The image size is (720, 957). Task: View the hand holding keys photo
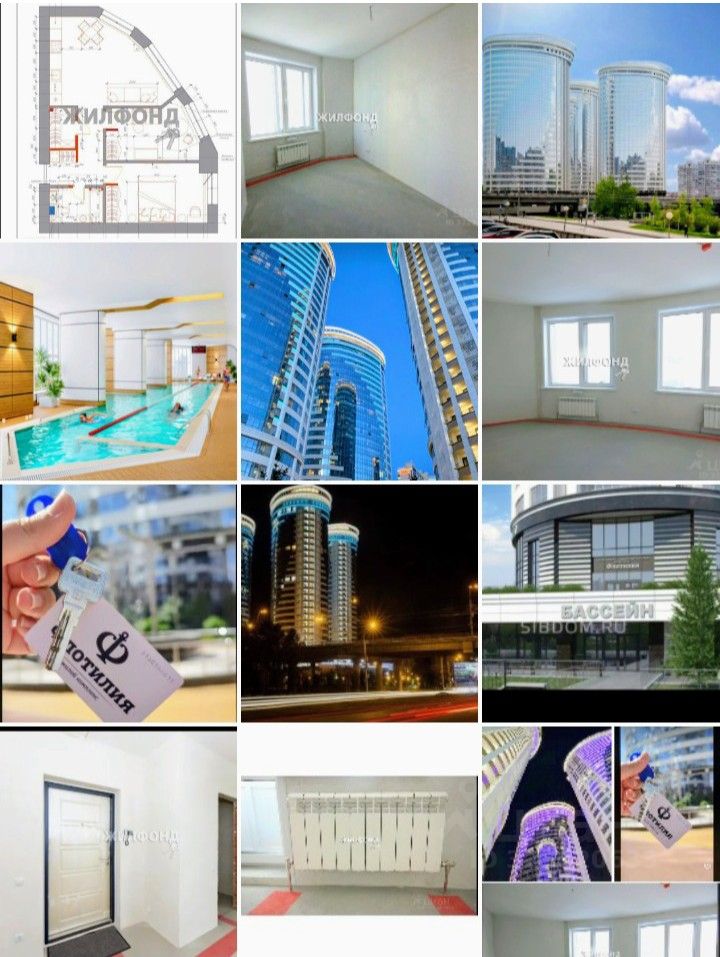pos(119,603)
